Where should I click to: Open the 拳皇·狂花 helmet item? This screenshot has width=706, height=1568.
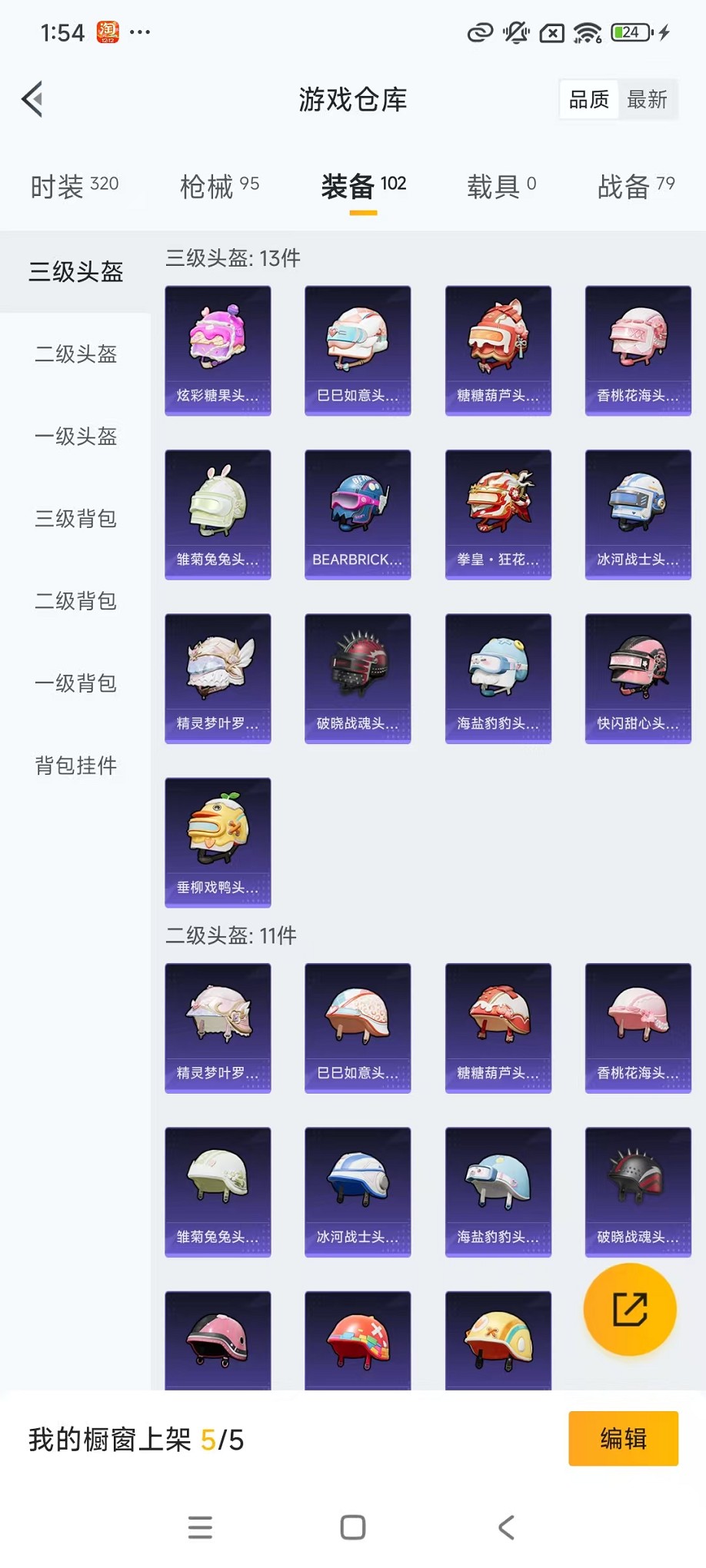tap(498, 514)
